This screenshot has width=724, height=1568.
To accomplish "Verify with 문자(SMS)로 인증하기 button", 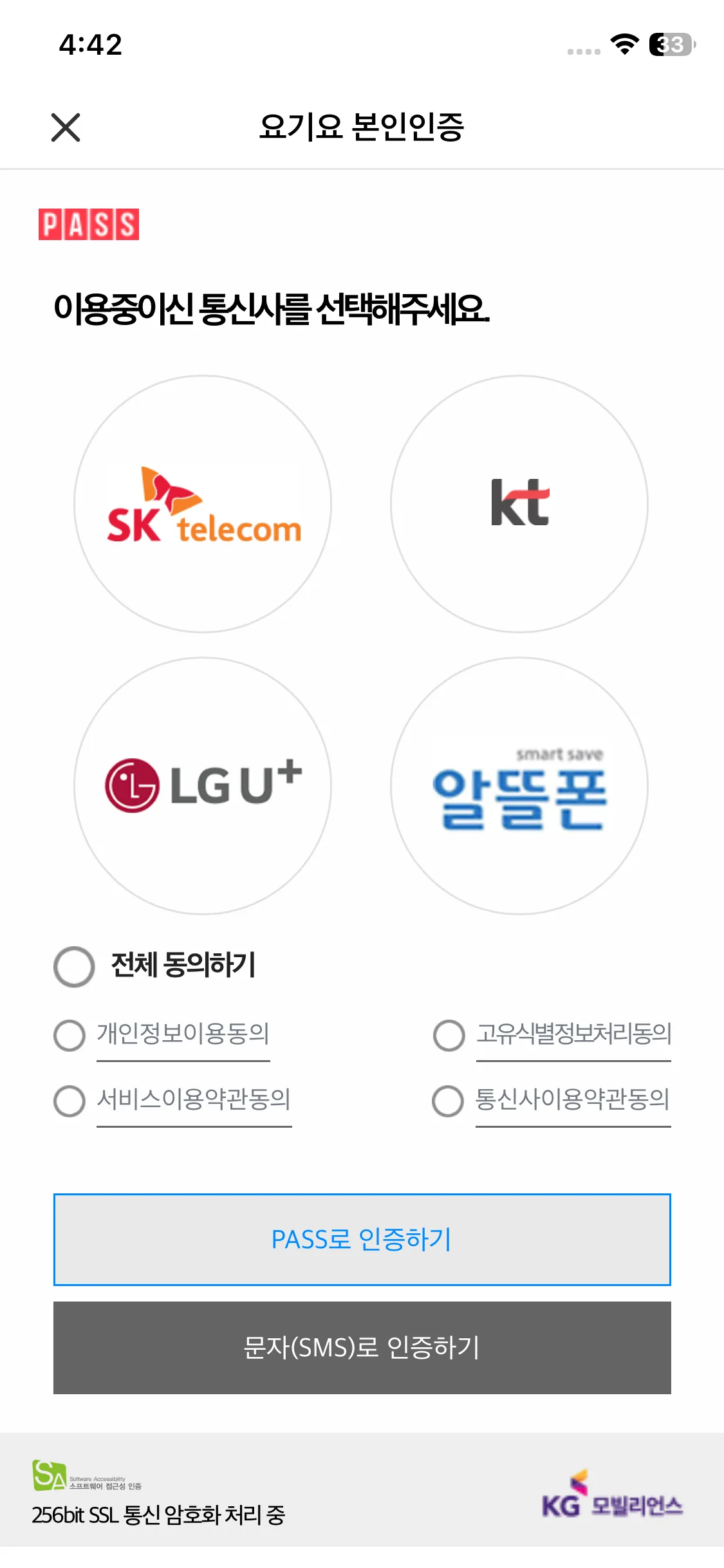I will point(362,1348).
